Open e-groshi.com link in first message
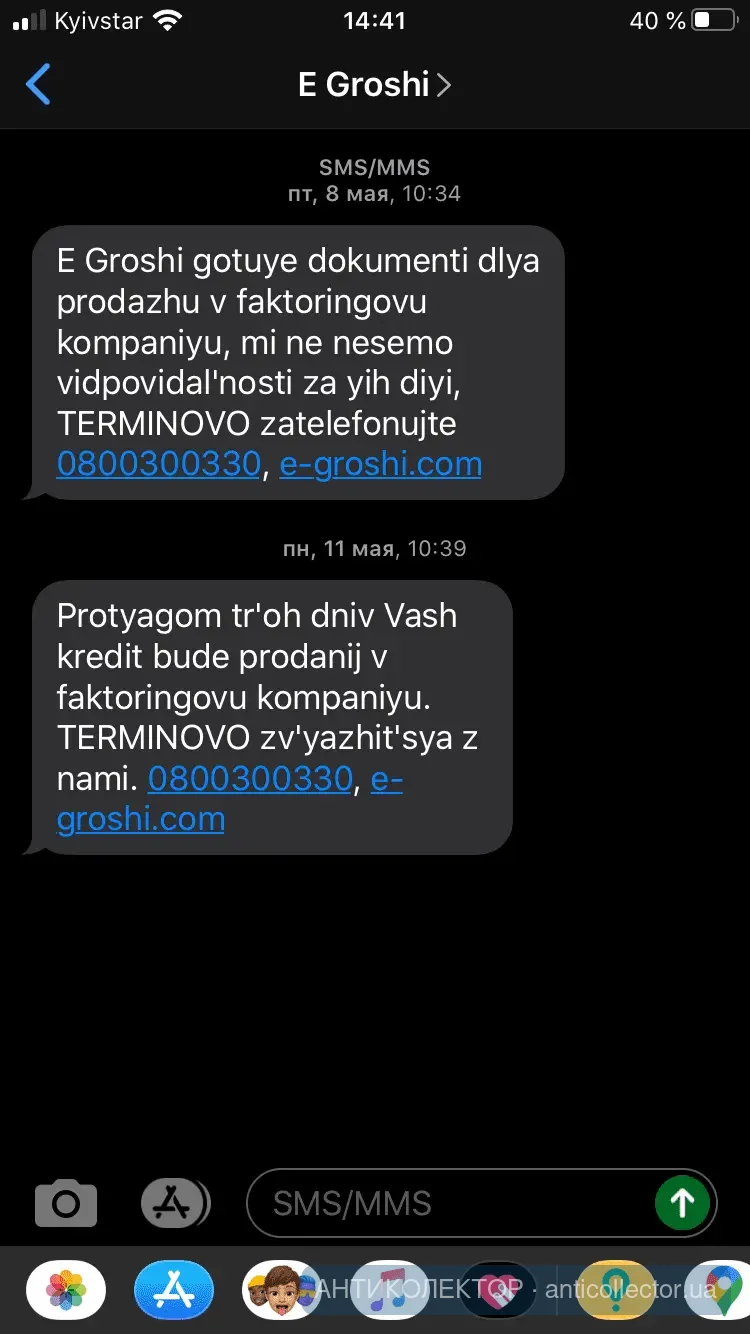750x1334 pixels. 380,464
